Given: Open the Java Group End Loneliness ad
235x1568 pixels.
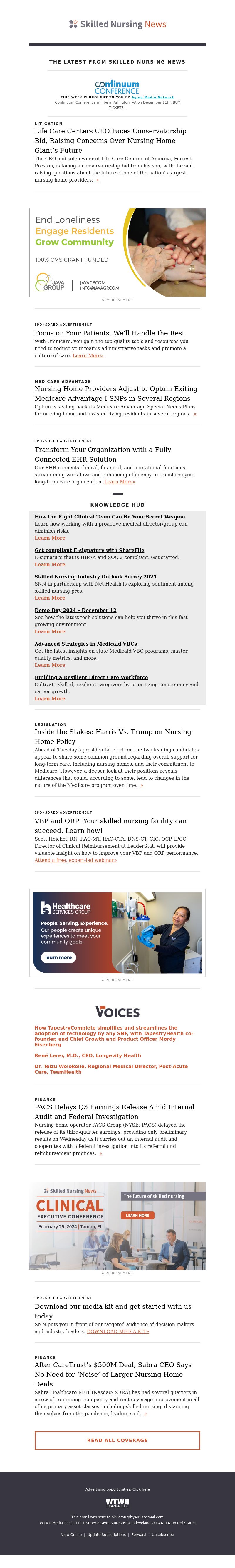Looking at the screenshot, I should pos(117,252).
